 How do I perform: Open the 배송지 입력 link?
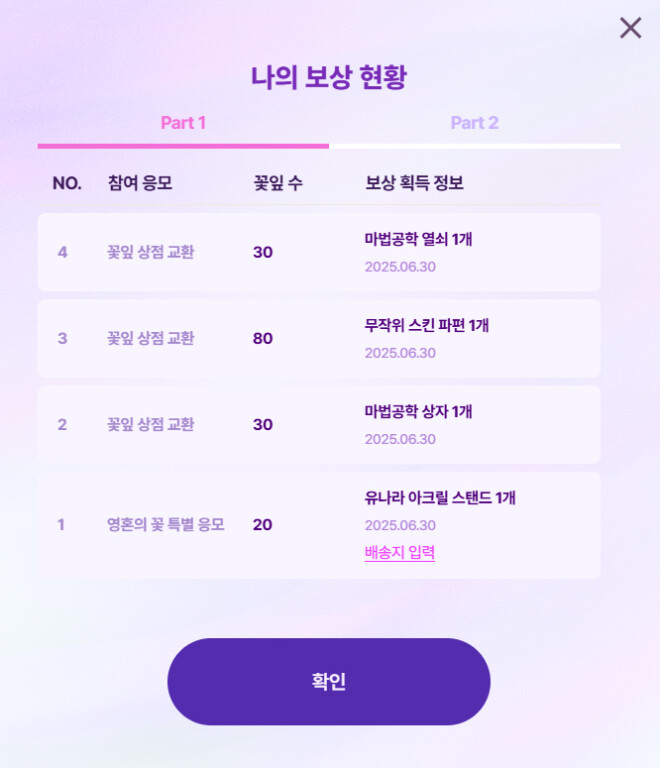(x=399, y=552)
